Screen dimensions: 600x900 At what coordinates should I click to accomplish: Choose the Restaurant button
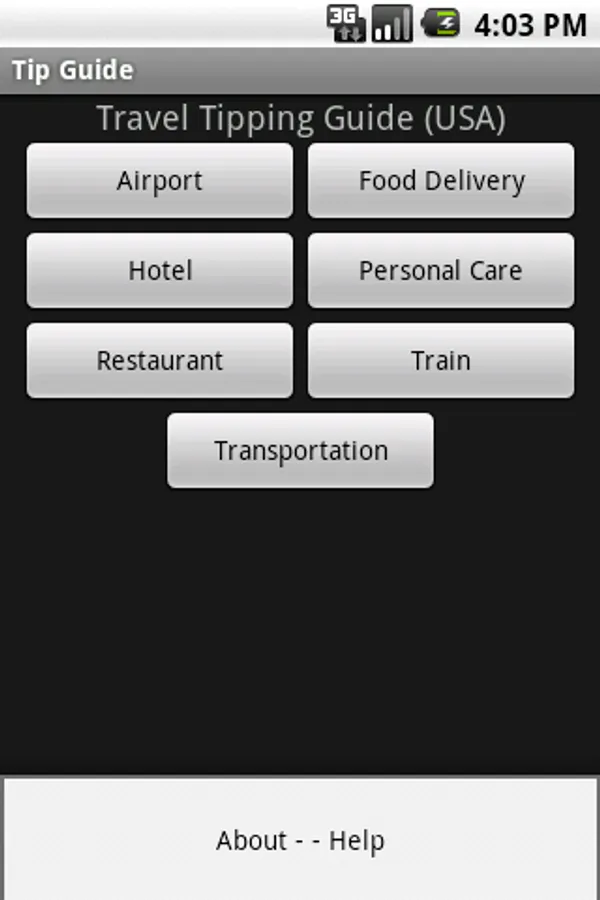160,361
